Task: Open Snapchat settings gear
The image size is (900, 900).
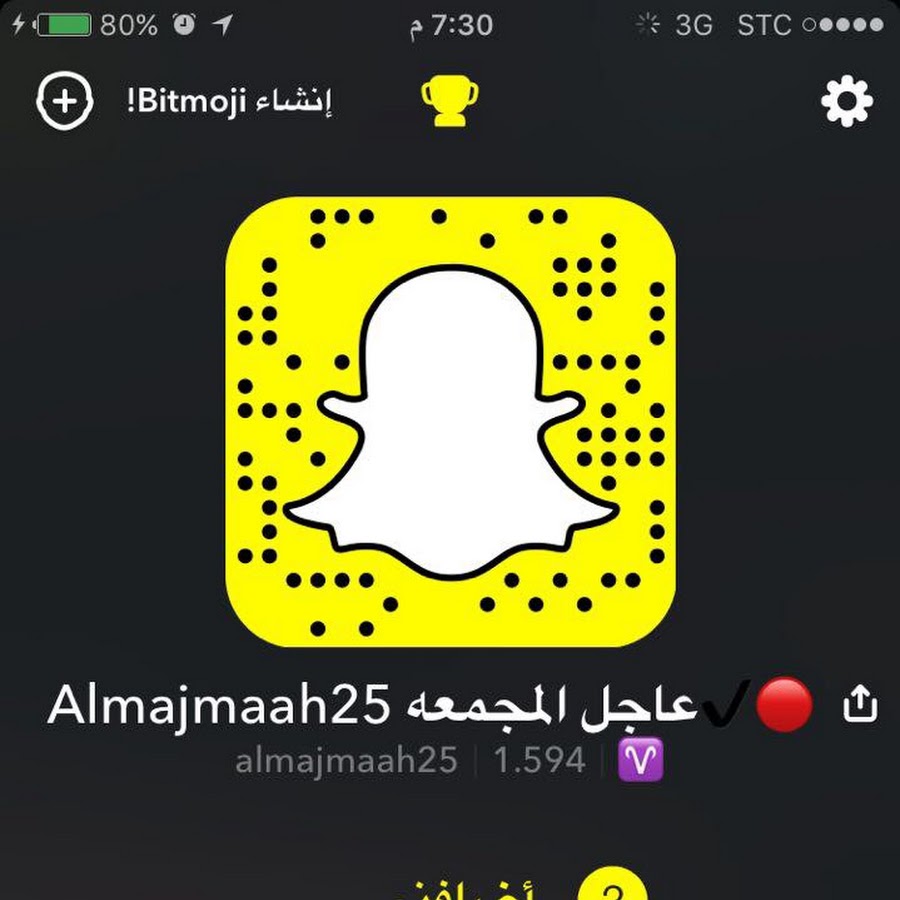Action: (x=846, y=101)
